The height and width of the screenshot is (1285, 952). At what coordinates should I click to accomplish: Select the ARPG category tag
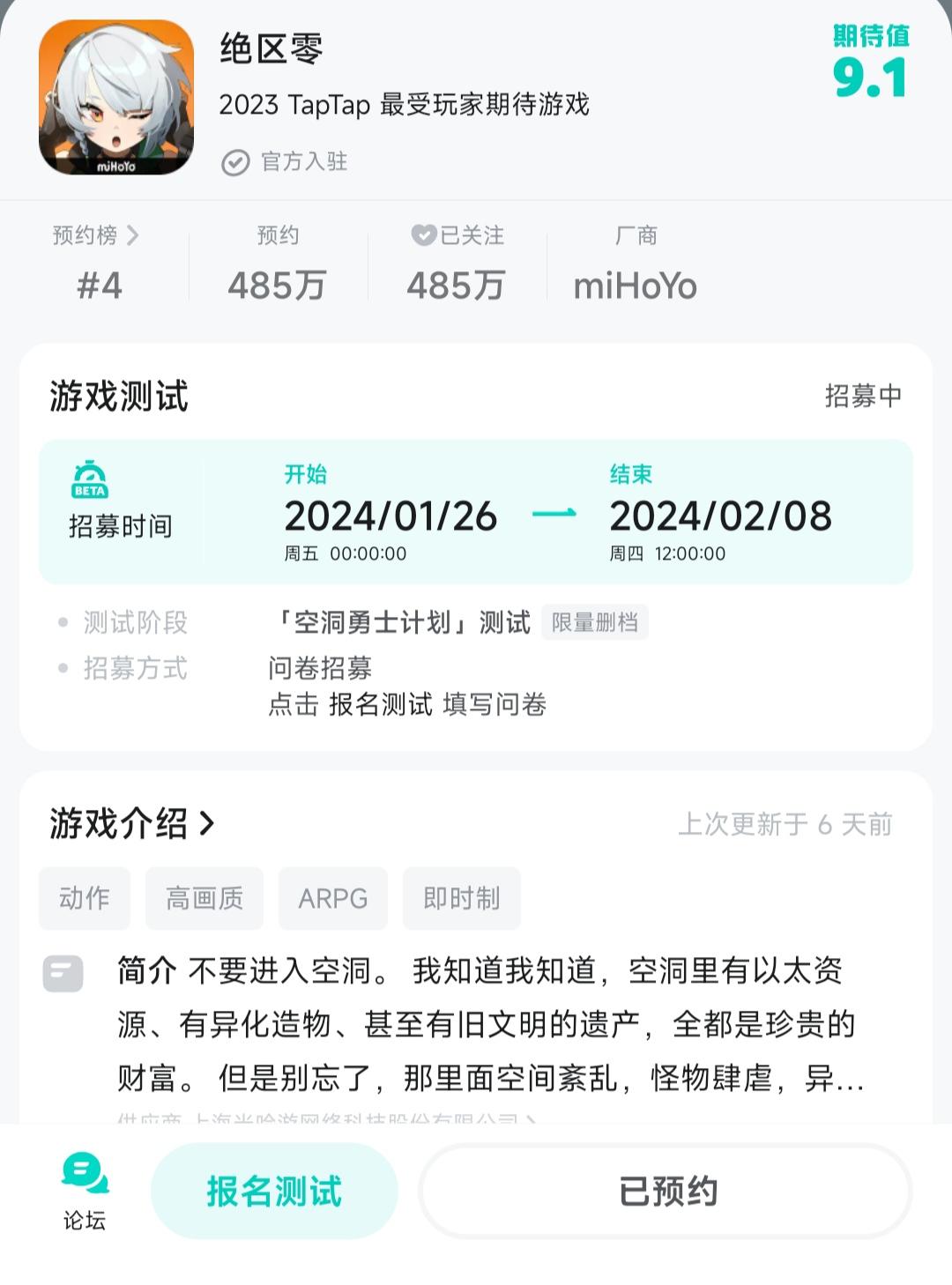click(x=332, y=899)
